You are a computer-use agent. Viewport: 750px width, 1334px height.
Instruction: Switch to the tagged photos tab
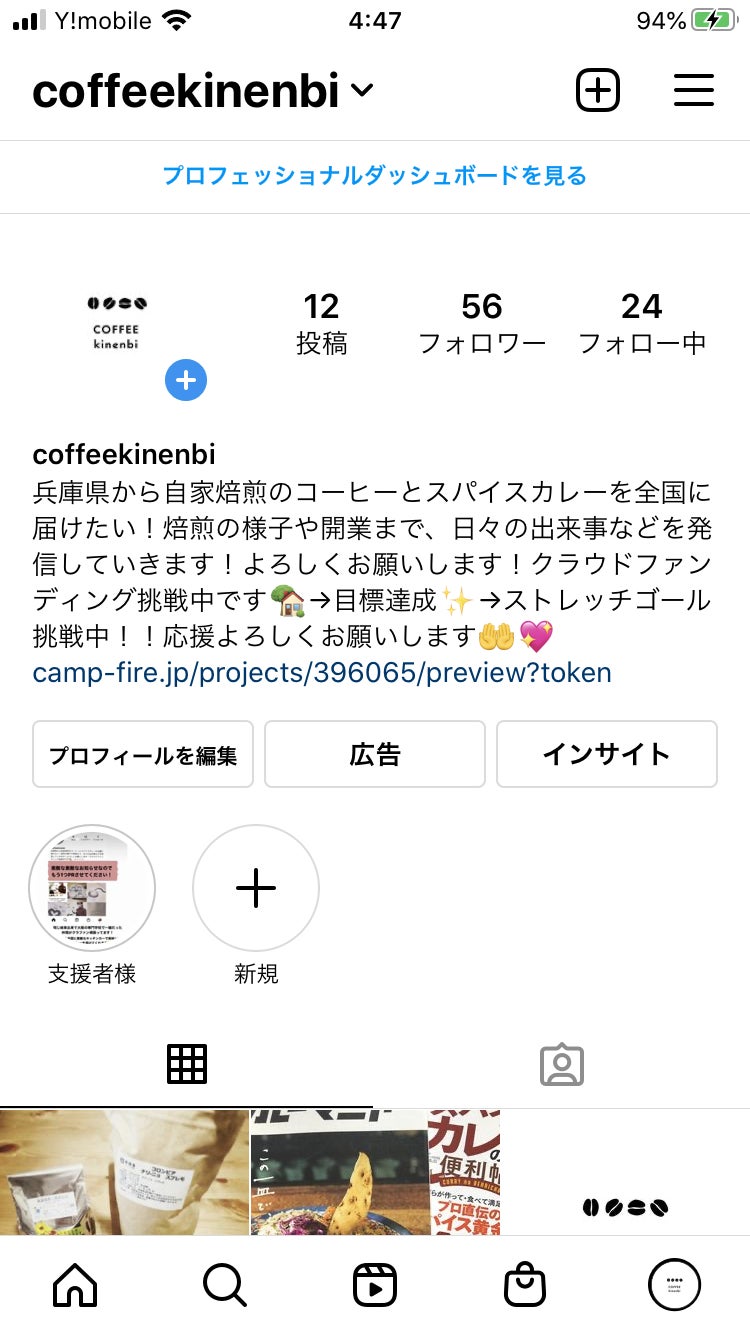click(x=561, y=1064)
